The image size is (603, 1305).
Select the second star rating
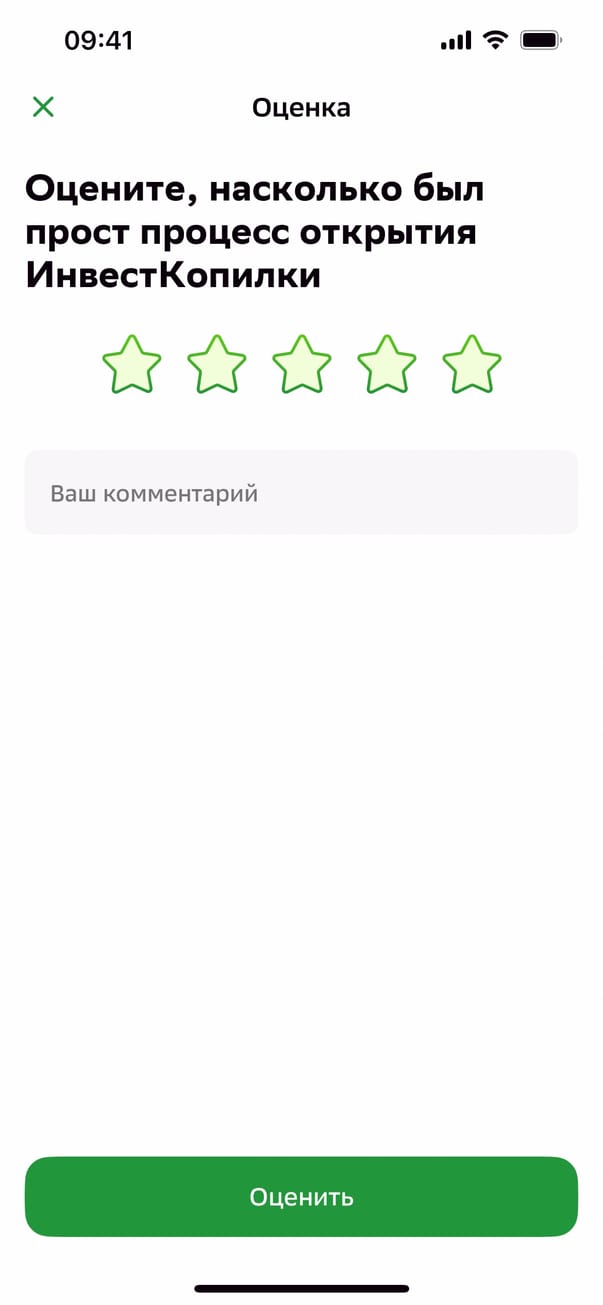(216, 365)
